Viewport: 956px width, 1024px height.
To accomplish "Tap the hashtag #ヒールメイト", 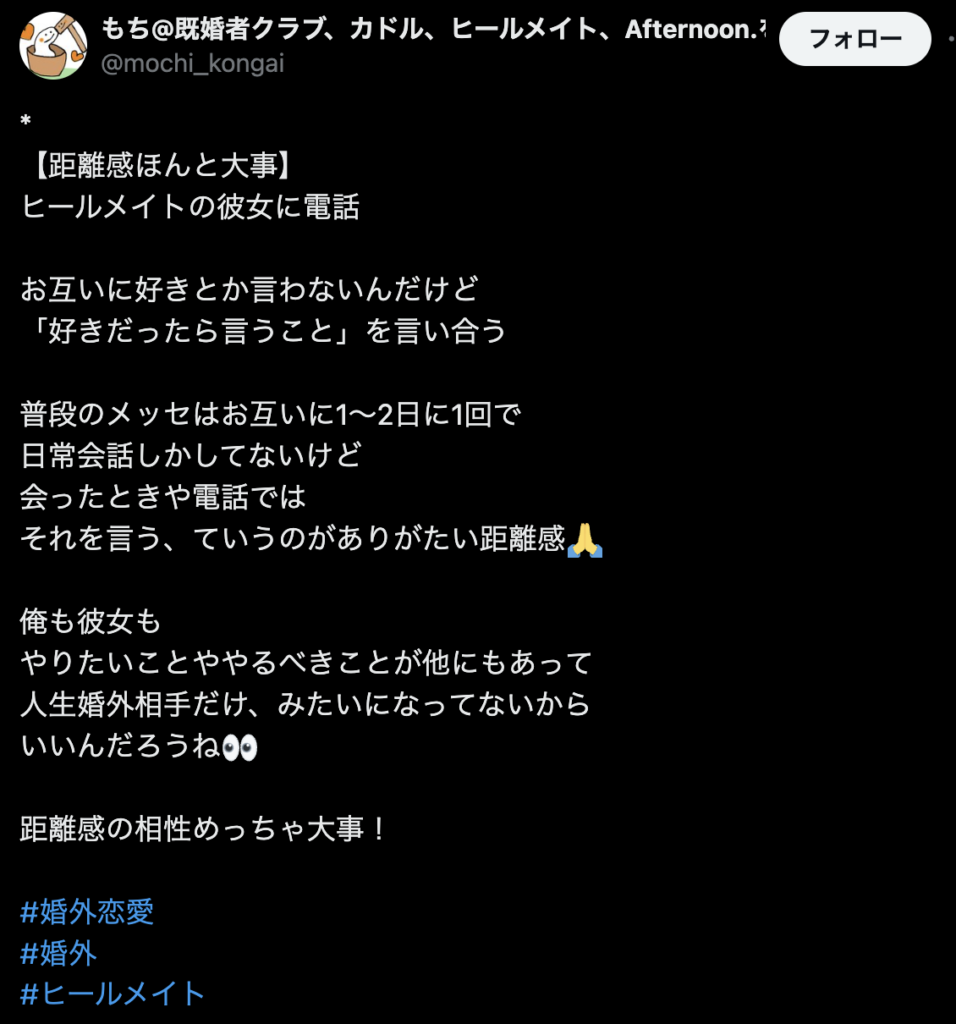I will pyautogui.click(x=112, y=993).
